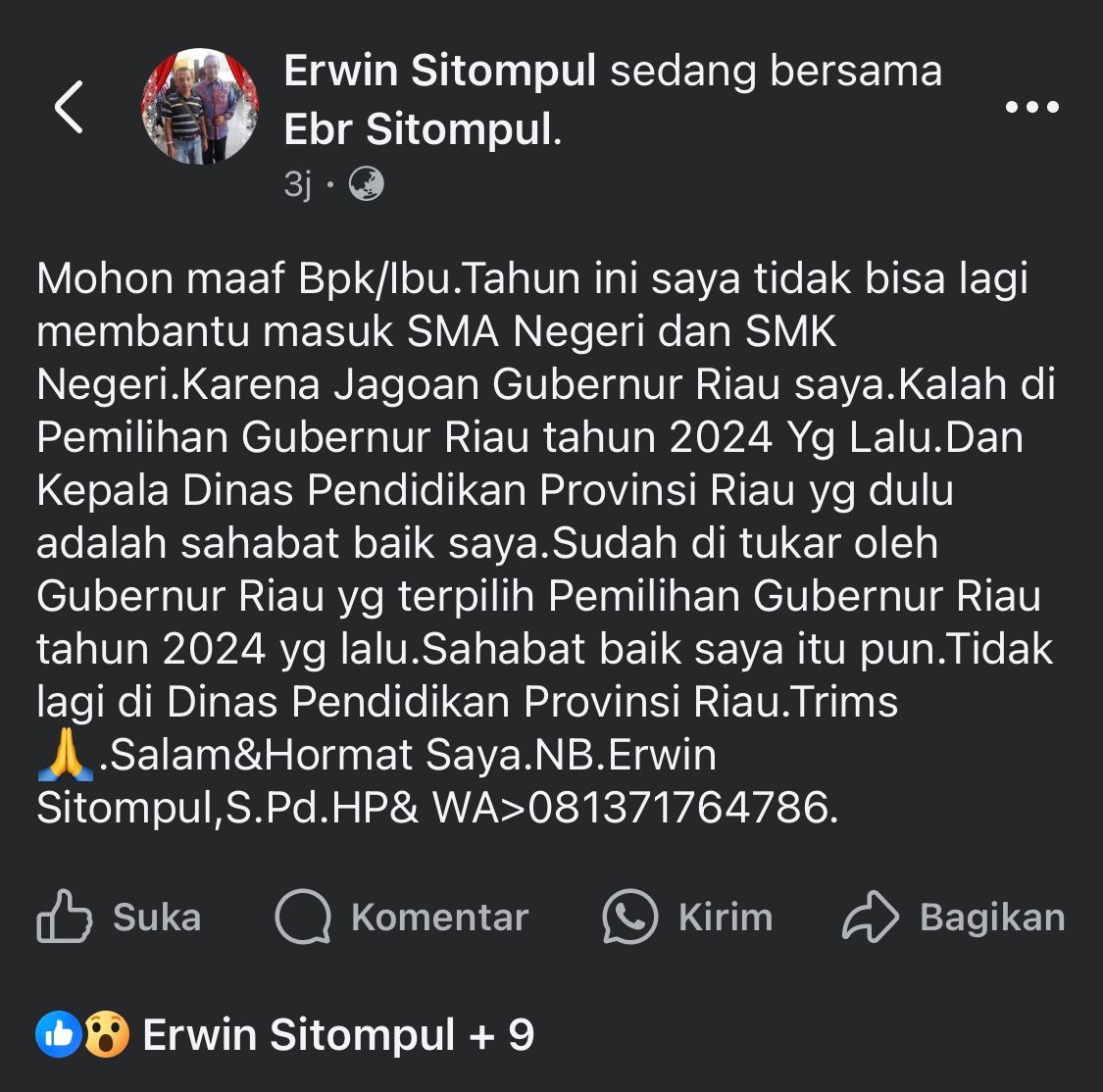Screen dimensions: 1103x1092
Task: Open Erwin Sitompul's profile from the post header
Action: tap(439, 72)
